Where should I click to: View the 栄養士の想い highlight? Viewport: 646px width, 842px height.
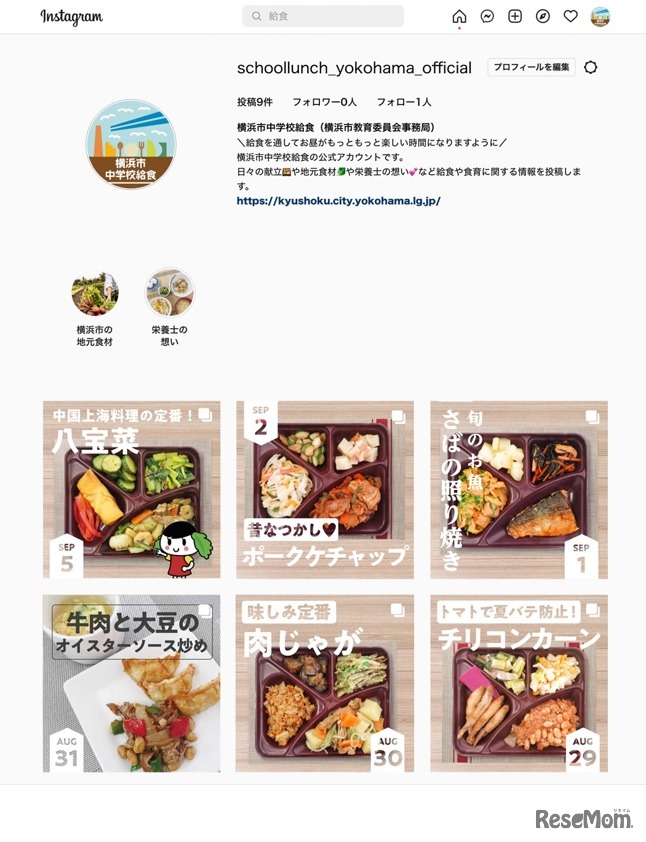tap(169, 293)
